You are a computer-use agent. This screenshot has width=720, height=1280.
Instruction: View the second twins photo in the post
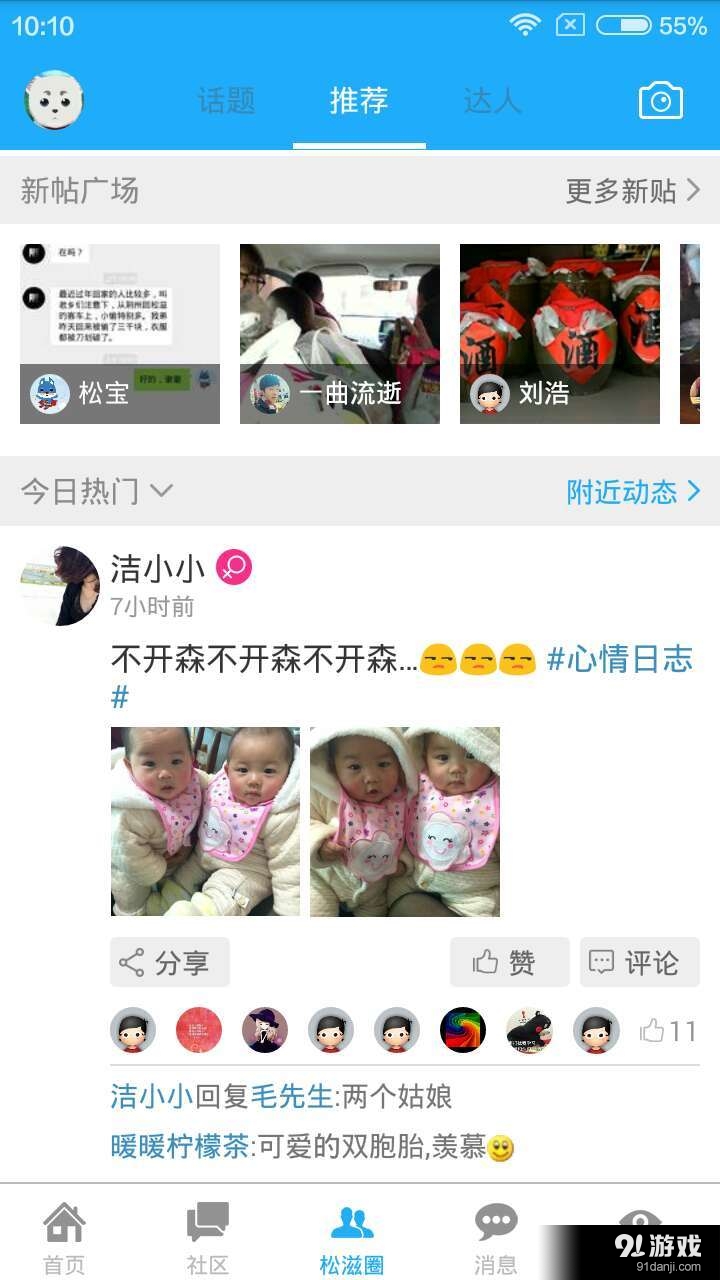click(405, 821)
